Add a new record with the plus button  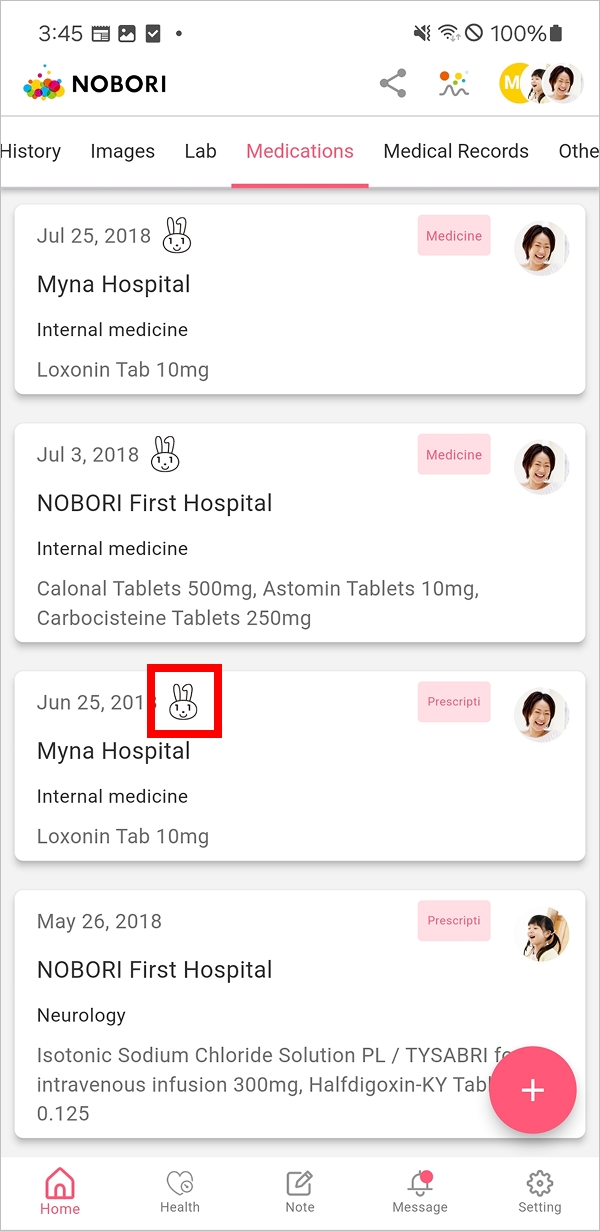(x=533, y=1090)
